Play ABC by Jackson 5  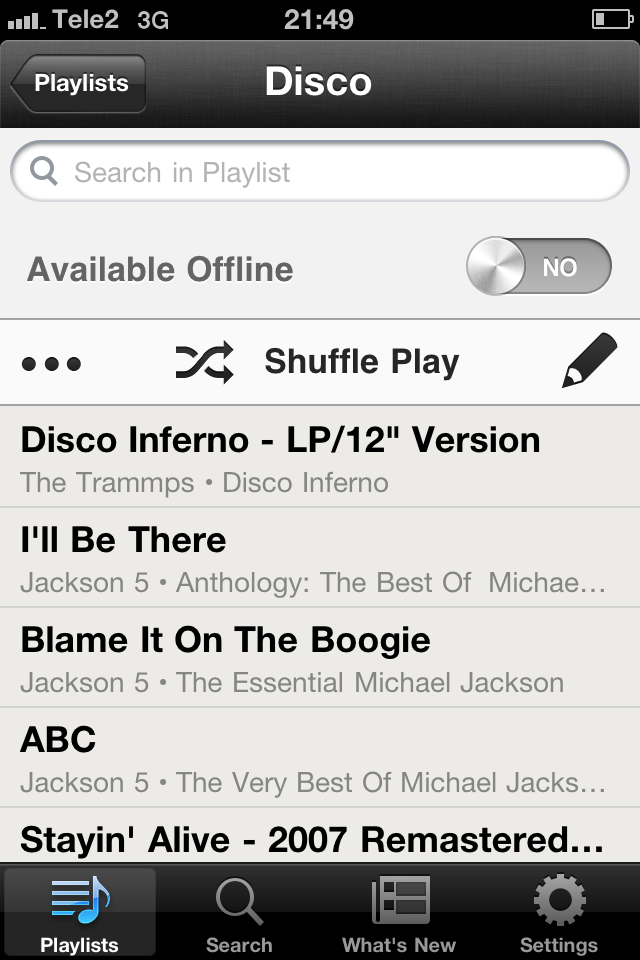320,758
